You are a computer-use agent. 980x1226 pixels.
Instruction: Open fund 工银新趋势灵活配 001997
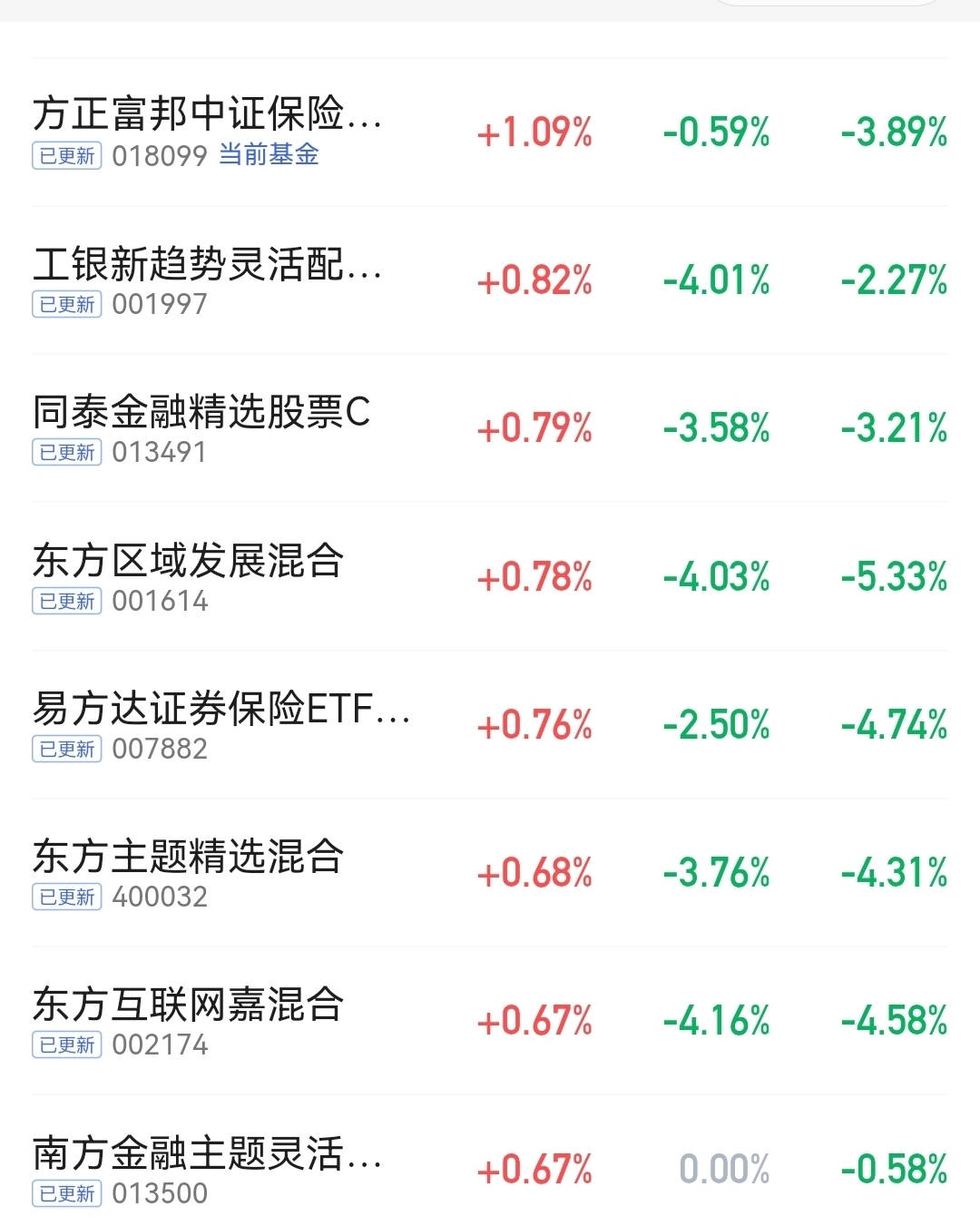click(490, 280)
